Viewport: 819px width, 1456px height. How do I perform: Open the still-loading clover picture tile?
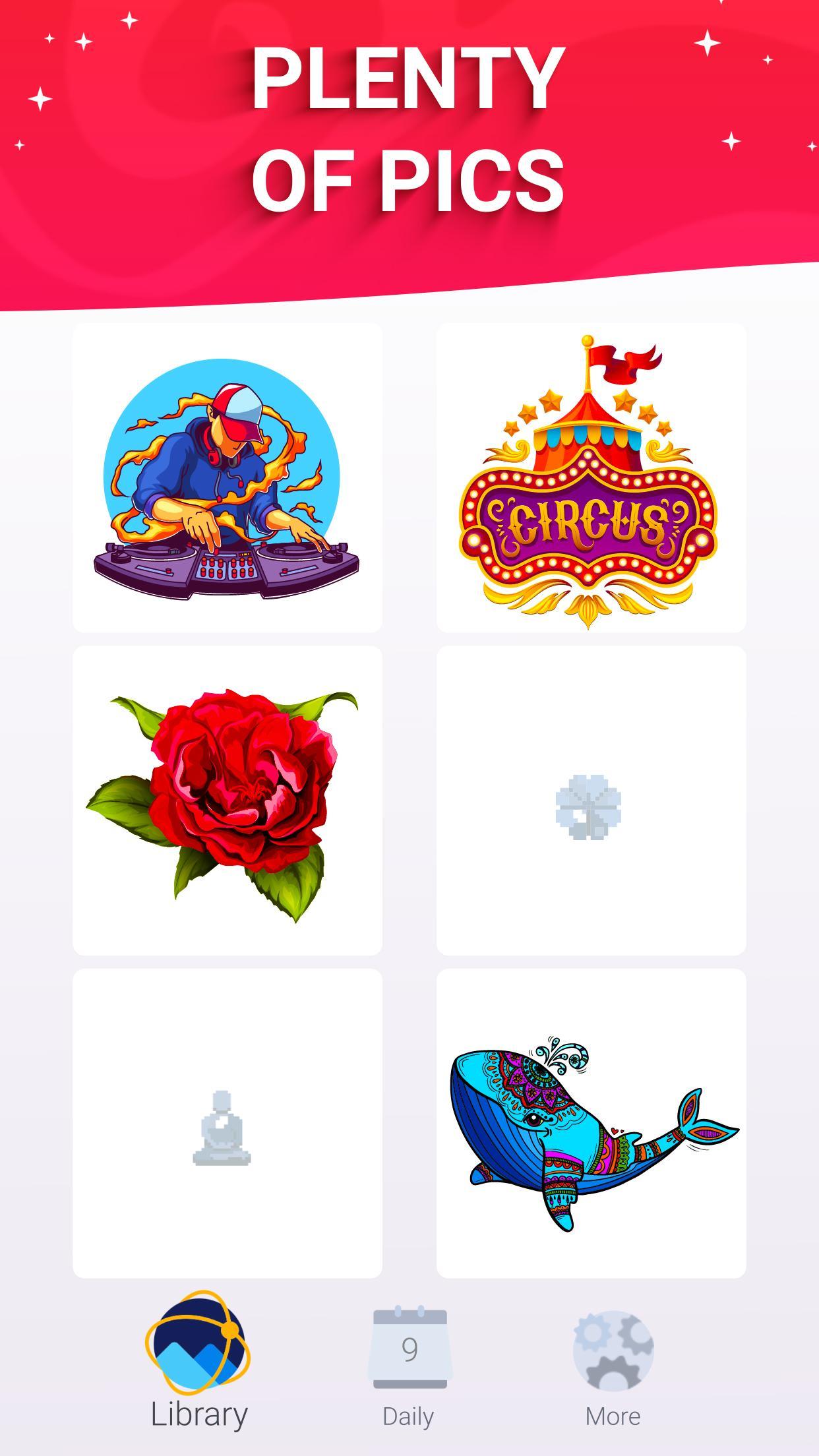pos(591,801)
